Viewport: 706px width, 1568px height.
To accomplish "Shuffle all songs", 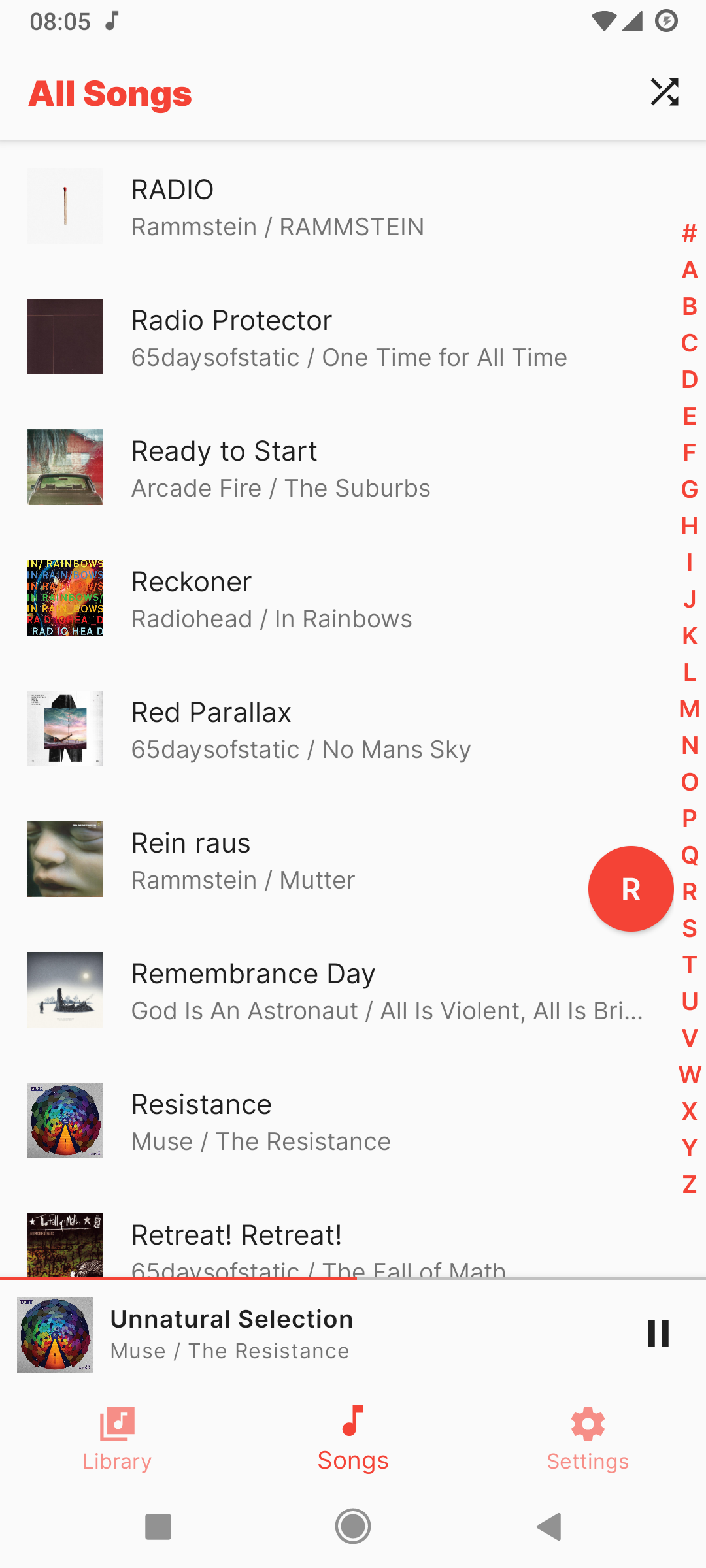I will 664,92.
